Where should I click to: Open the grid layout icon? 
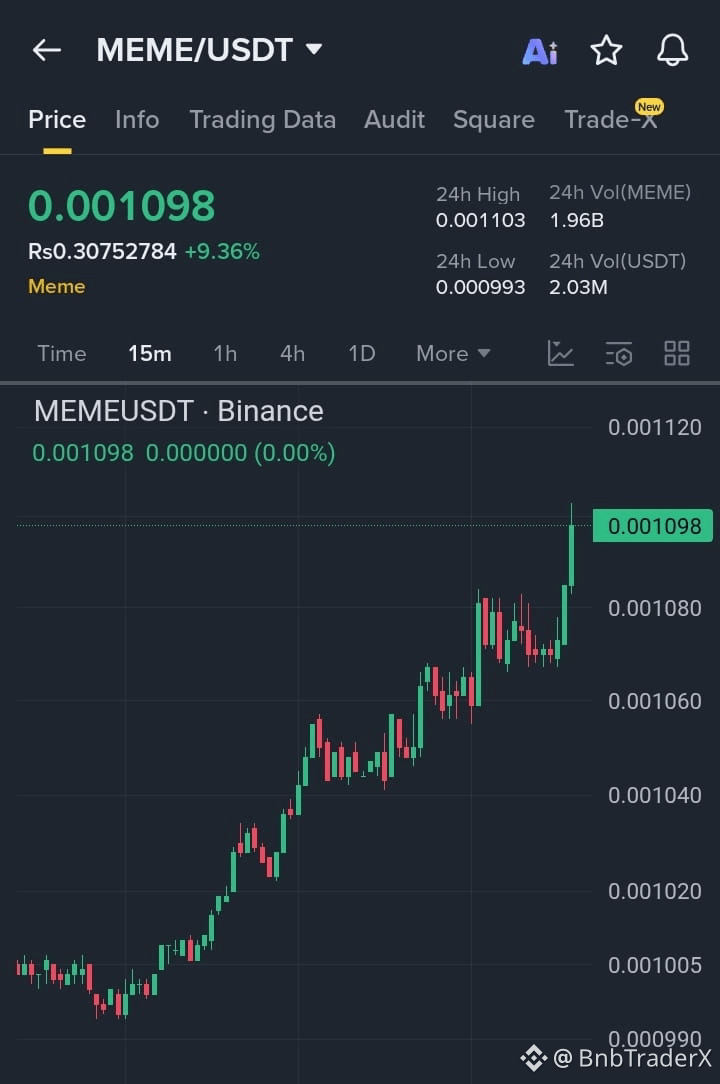click(x=677, y=353)
